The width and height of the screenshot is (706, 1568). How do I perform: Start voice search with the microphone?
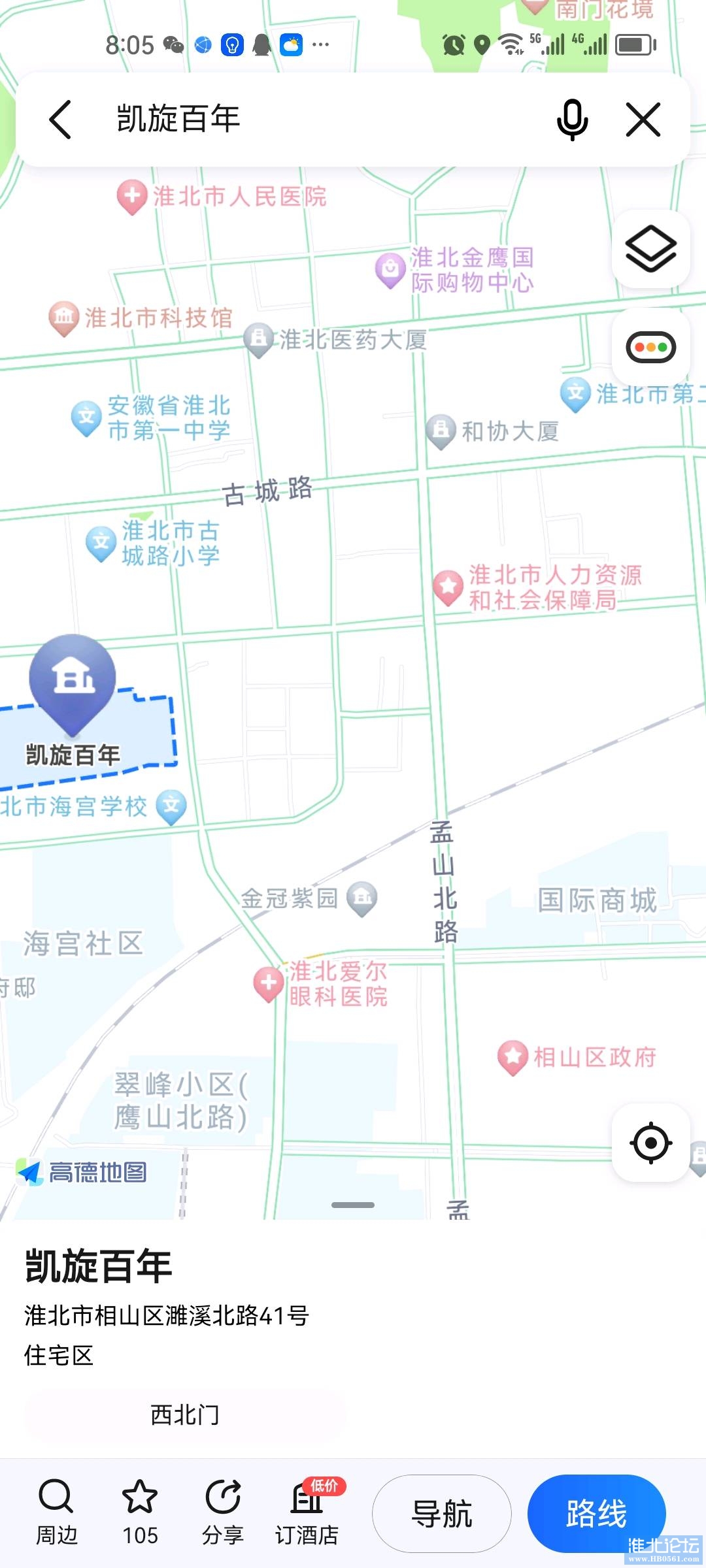(x=572, y=120)
